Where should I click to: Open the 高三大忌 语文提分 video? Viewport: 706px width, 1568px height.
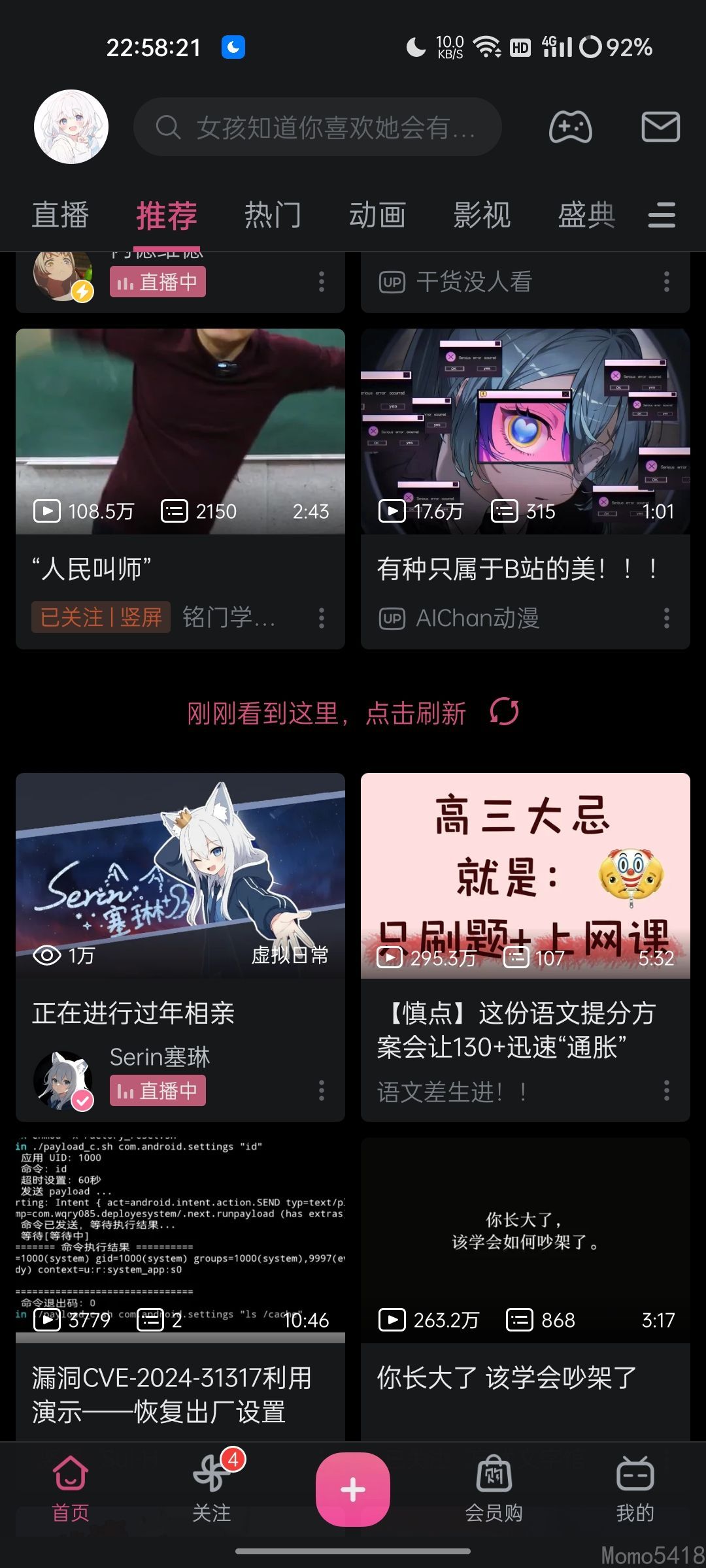point(526,875)
